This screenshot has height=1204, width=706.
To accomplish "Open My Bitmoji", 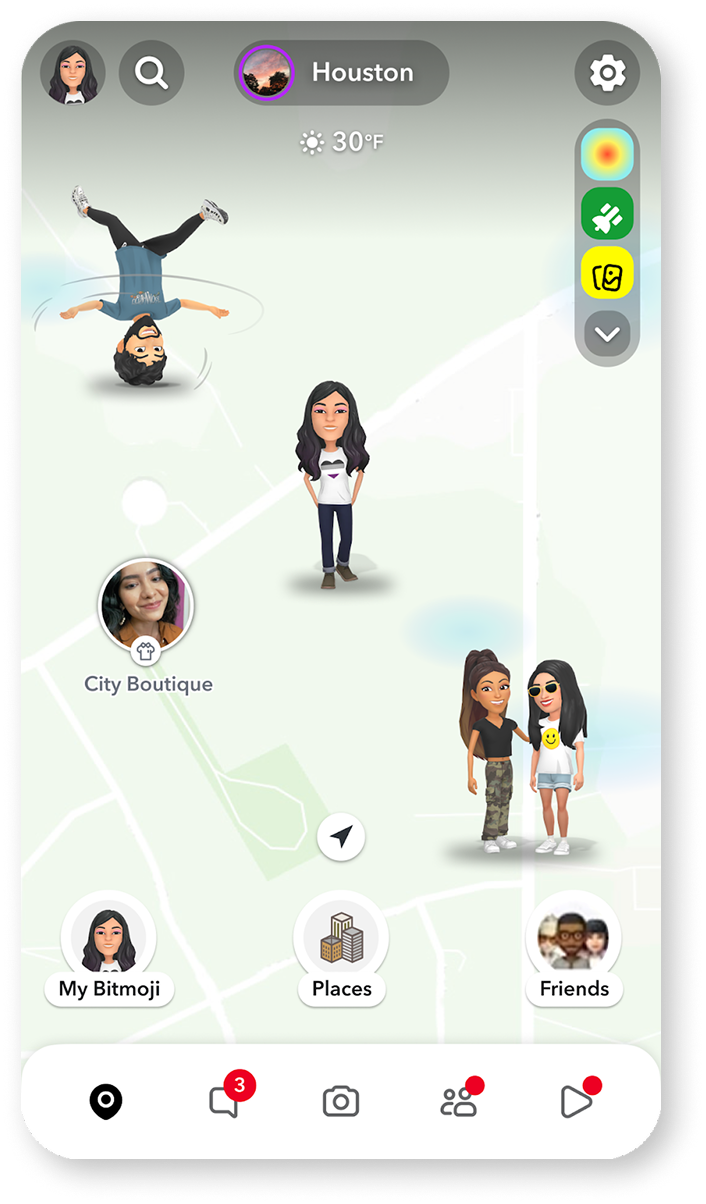I will coord(108,943).
